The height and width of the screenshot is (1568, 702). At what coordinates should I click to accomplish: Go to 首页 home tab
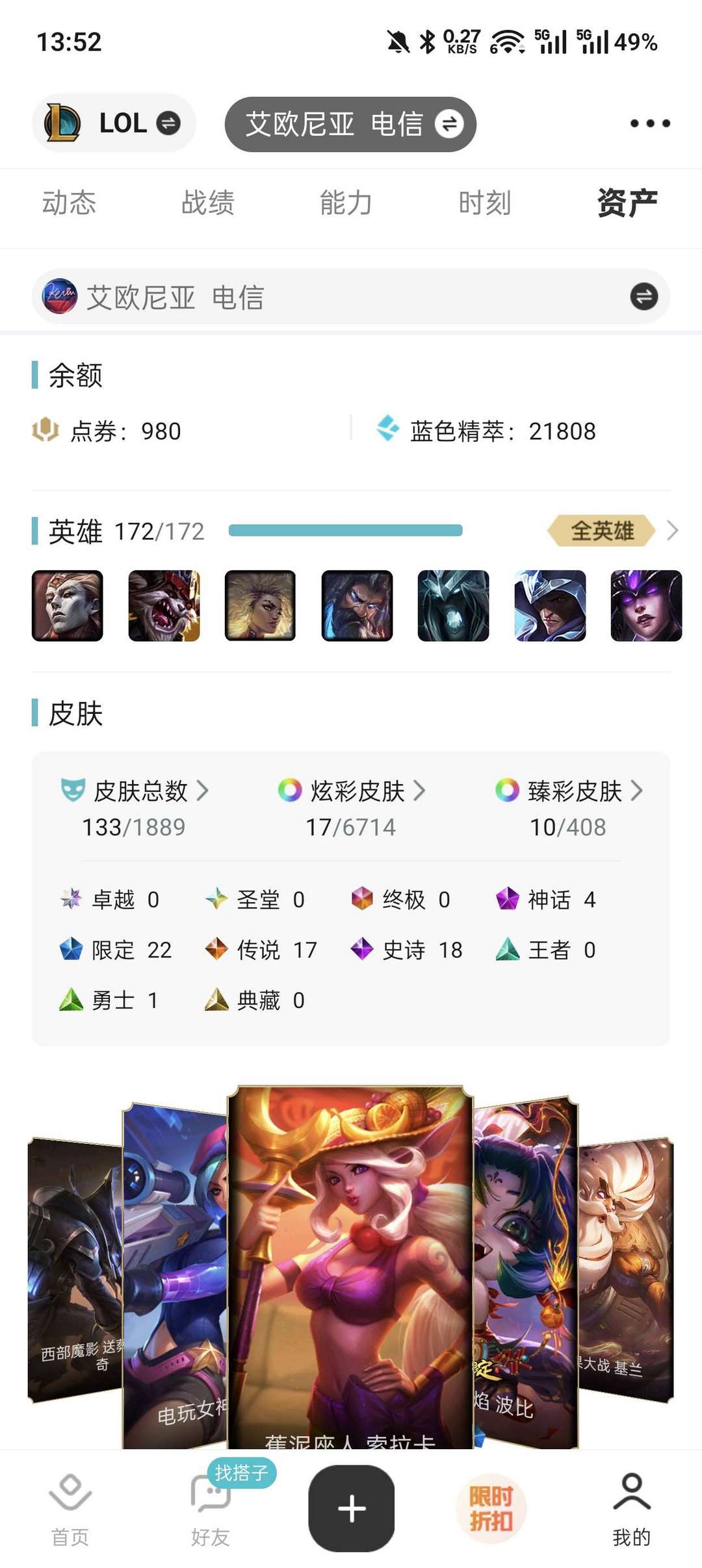(x=70, y=1509)
